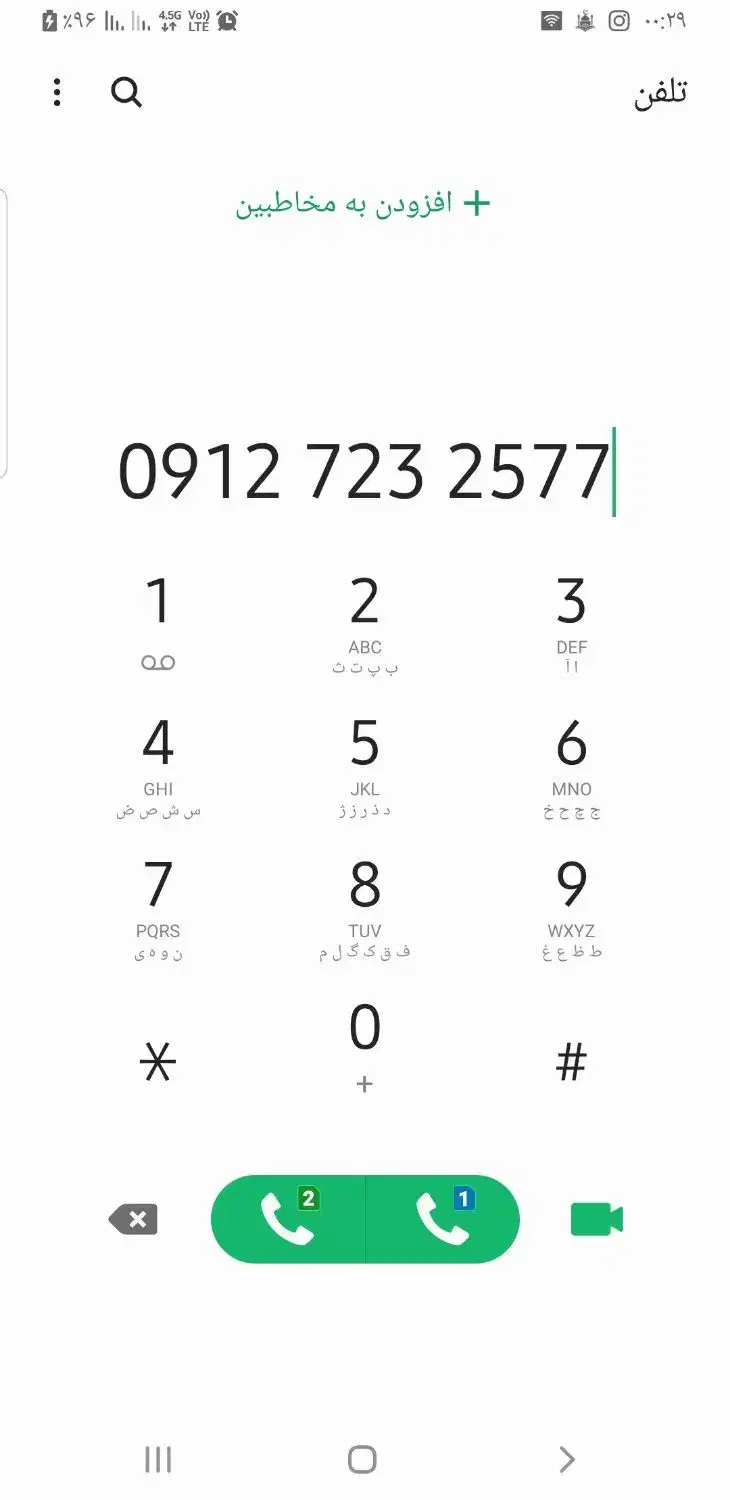Call using SIM 2
The height and width of the screenshot is (1500, 730).
click(x=288, y=1220)
